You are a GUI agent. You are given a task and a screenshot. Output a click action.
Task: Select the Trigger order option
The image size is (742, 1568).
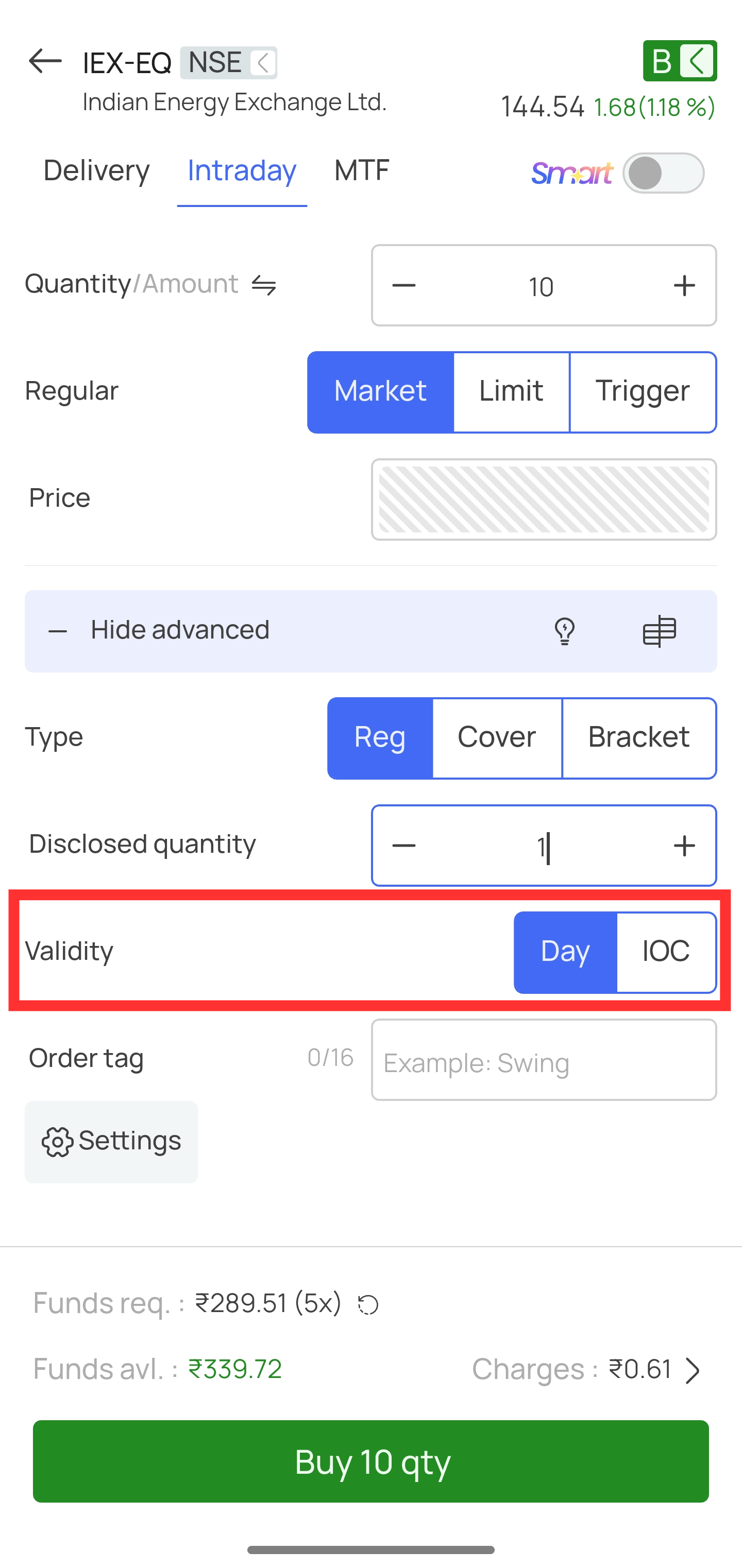[643, 392]
